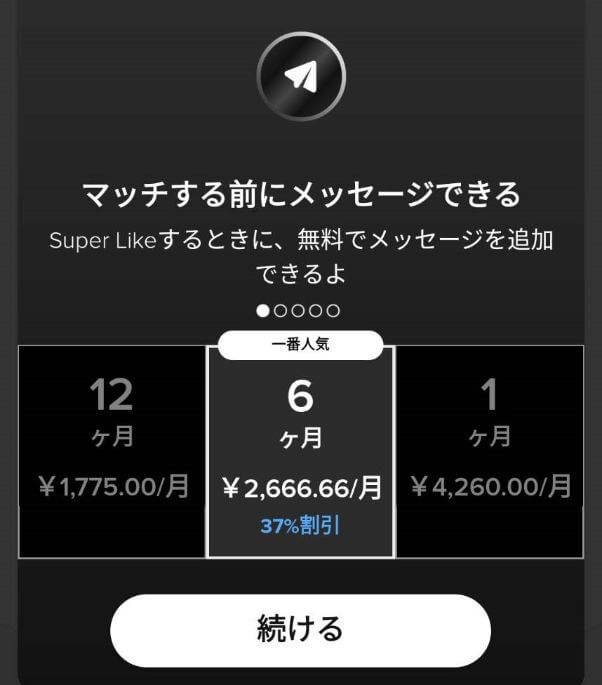The image size is (602, 685).
Task: Select the 12ヶ月 plan
Action: pyautogui.click(x=112, y=452)
